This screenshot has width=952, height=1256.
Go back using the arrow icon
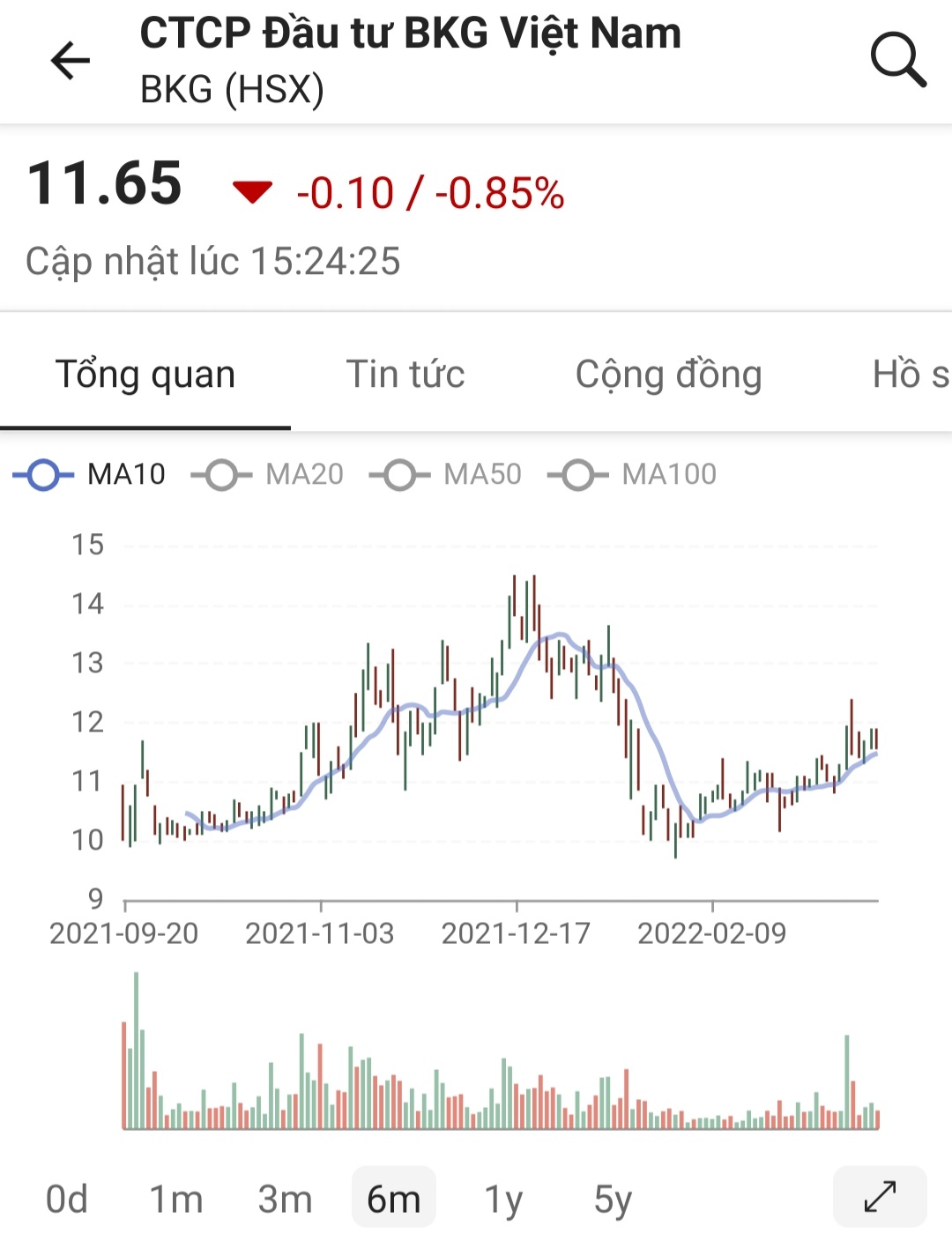pos(71,61)
